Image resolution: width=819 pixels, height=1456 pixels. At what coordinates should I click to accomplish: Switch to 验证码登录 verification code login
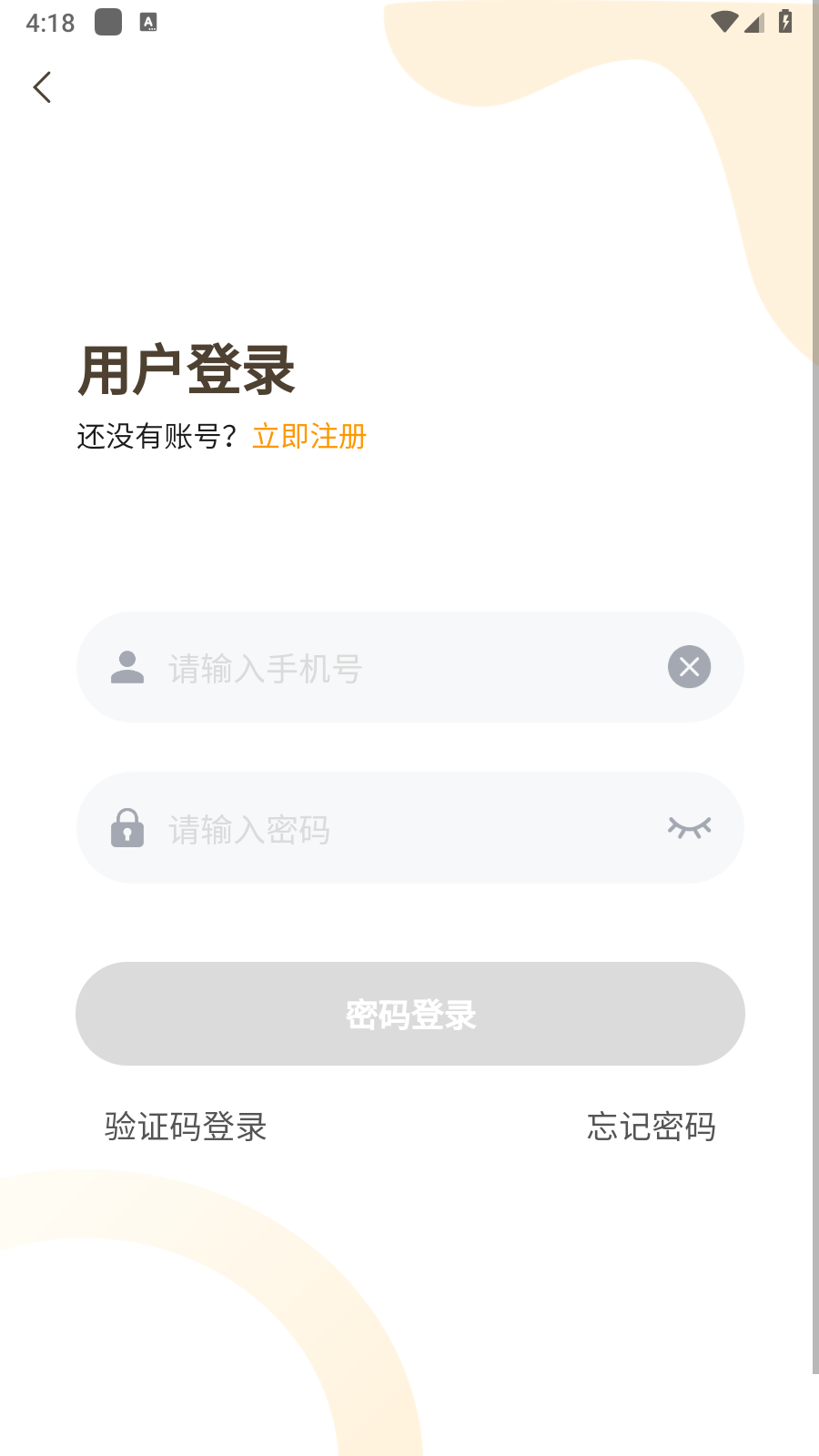pyautogui.click(x=186, y=1127)
